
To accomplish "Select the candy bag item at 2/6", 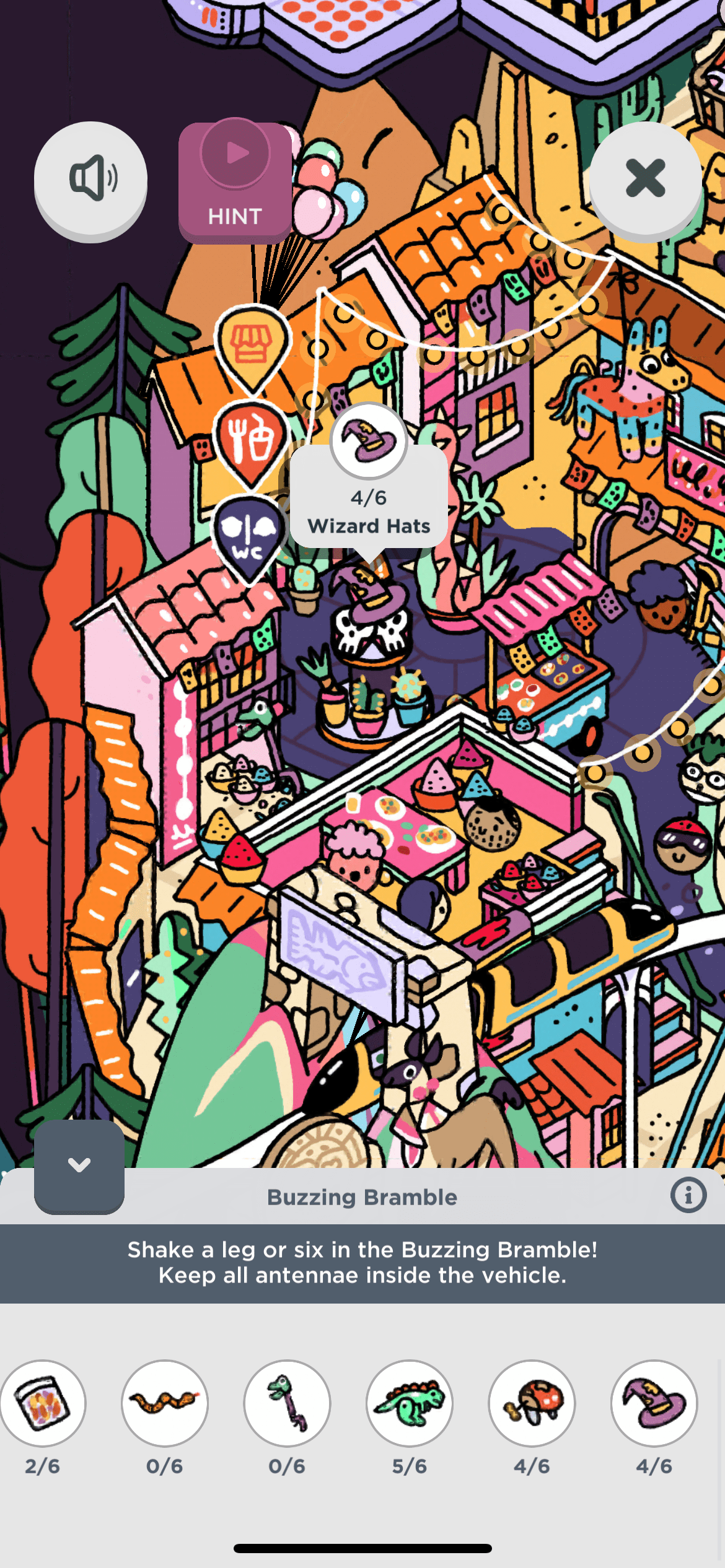I will 42,1403.
